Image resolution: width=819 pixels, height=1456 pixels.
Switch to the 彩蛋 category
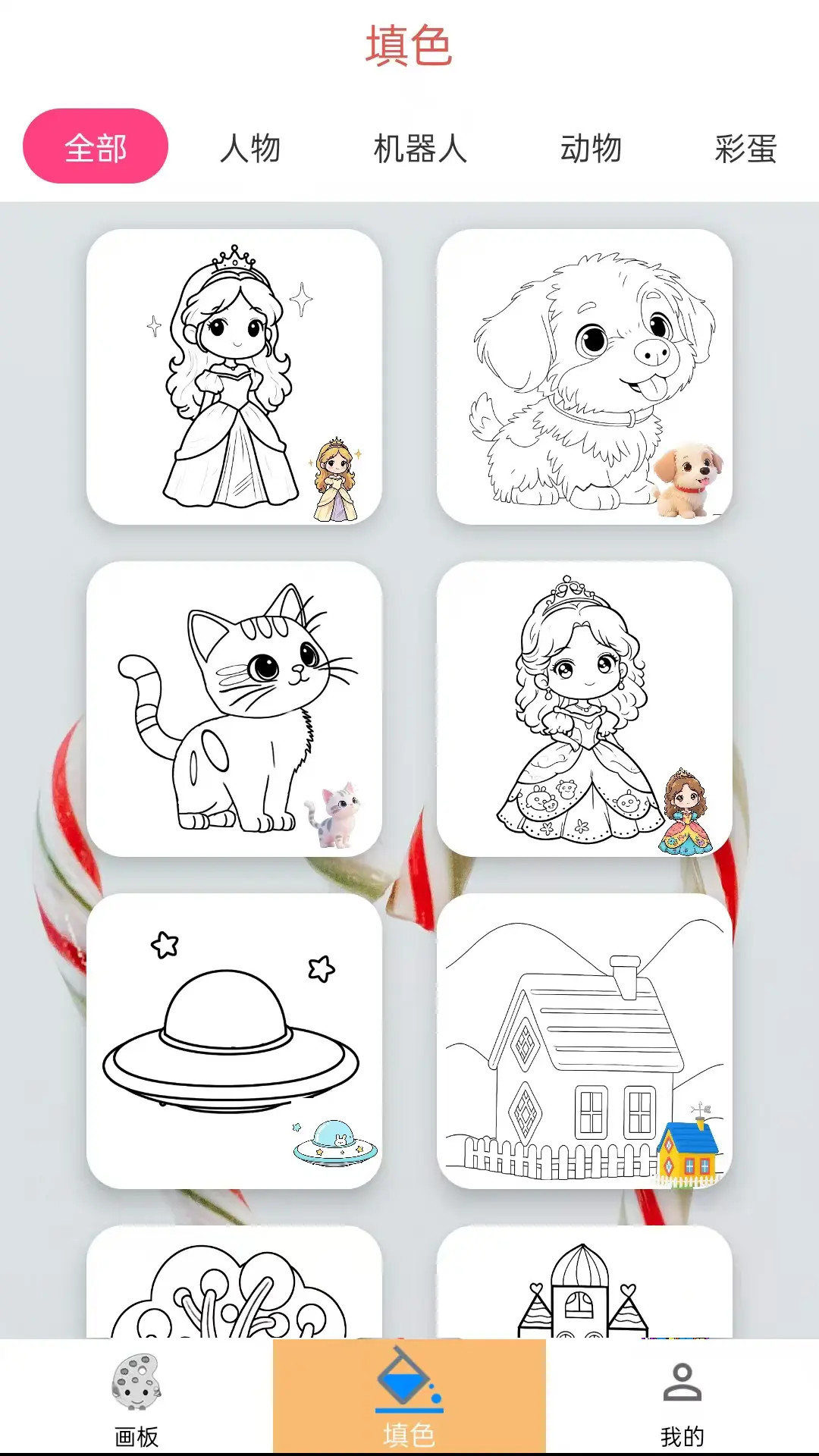pyautogui.click(x=744, y=149)
